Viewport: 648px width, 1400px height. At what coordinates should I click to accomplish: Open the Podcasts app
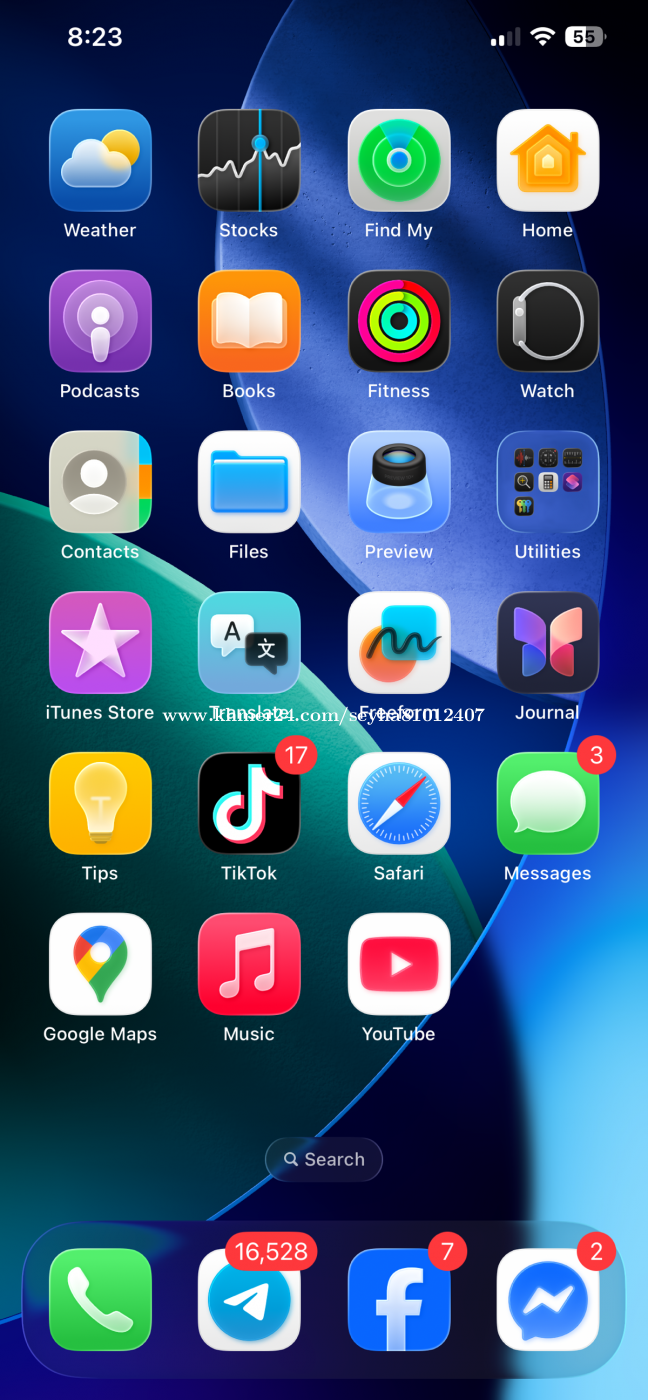click(100, 321)
